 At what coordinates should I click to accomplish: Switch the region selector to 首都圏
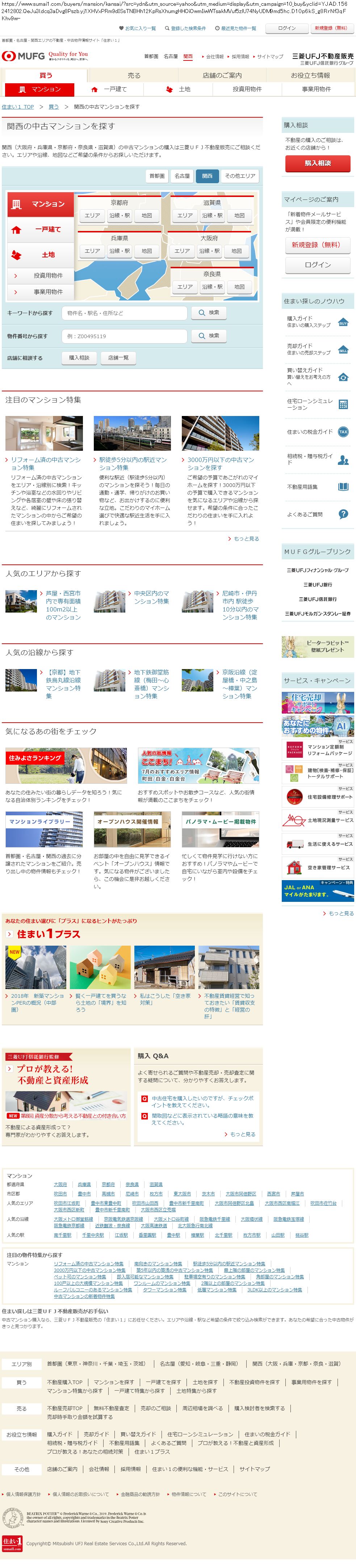point(157,176)
